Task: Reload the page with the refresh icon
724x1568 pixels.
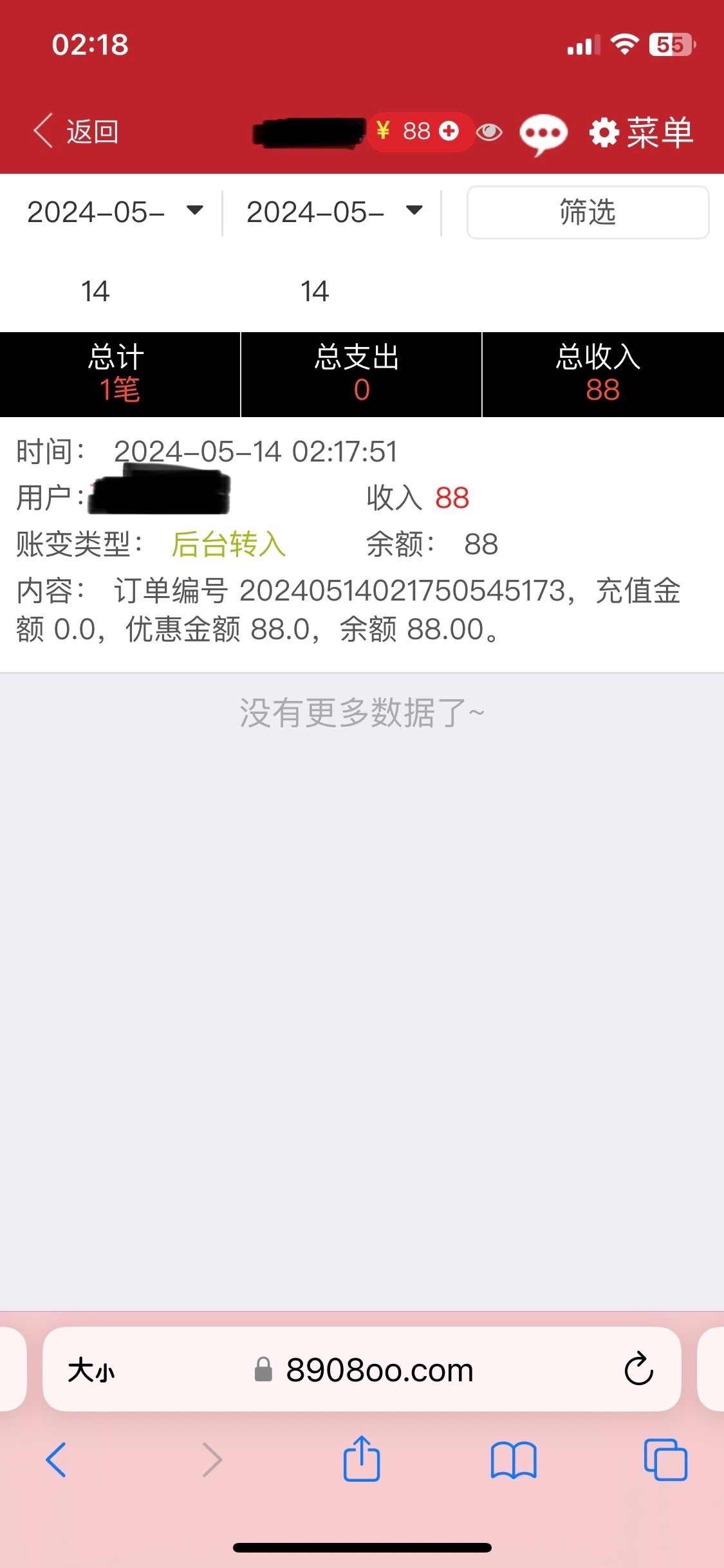Action: coord(638,1368)
